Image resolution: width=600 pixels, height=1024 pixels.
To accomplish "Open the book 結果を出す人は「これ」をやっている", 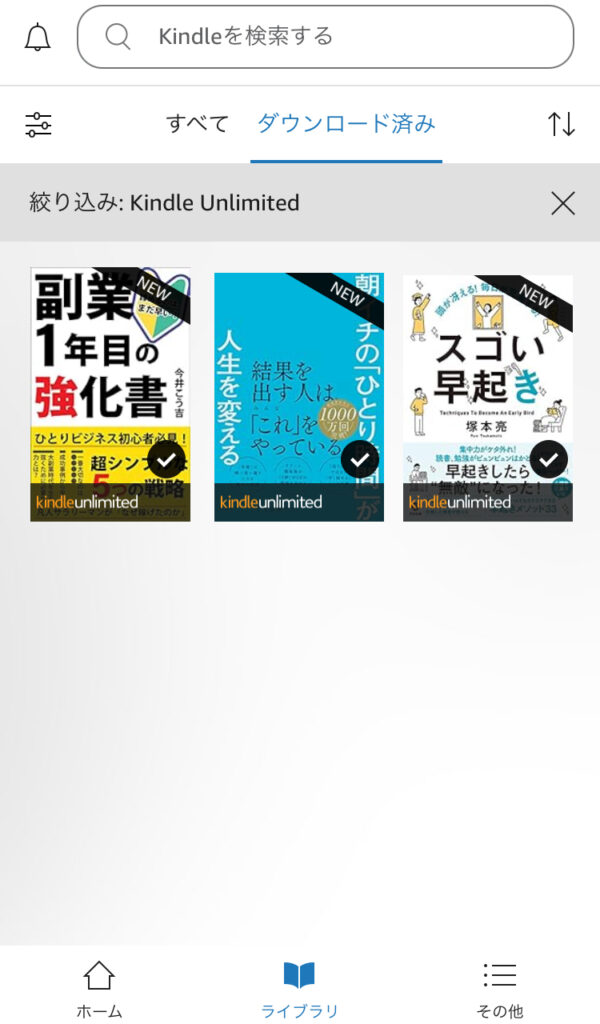I will coord(298,395).
